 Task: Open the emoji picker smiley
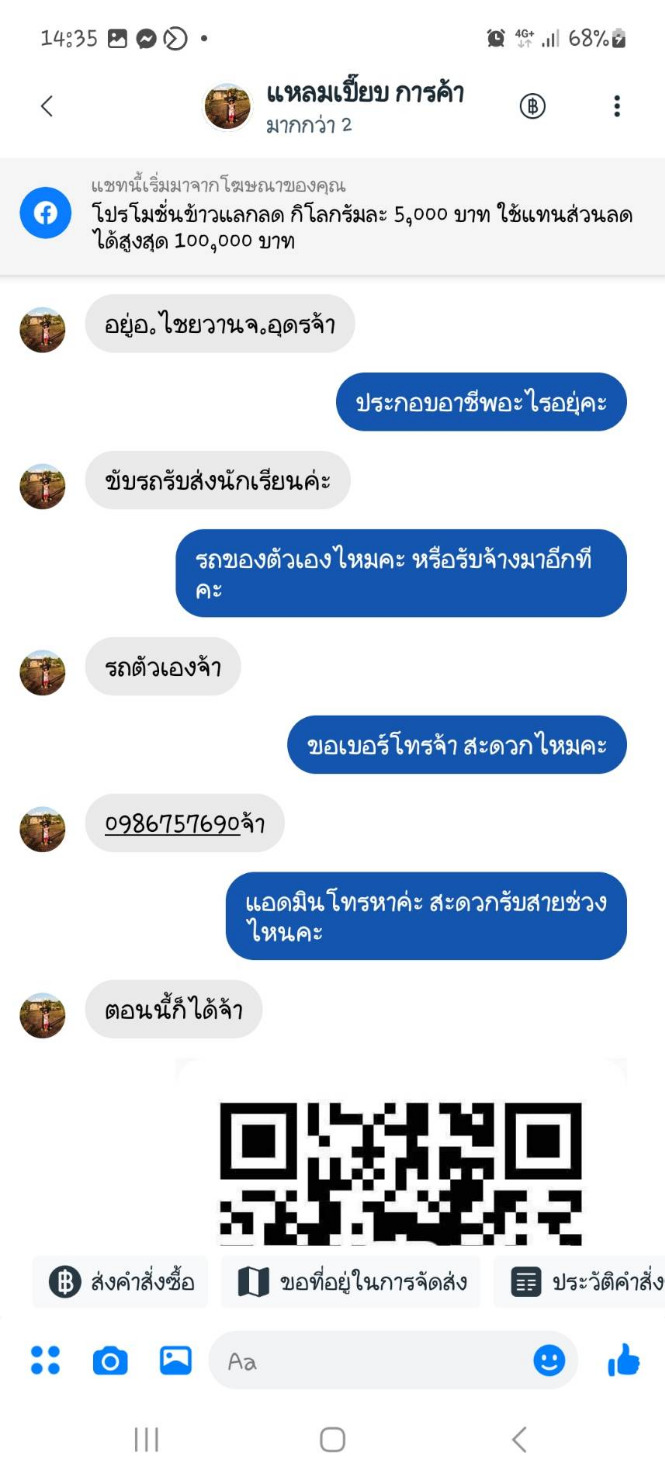[549, 1361]
